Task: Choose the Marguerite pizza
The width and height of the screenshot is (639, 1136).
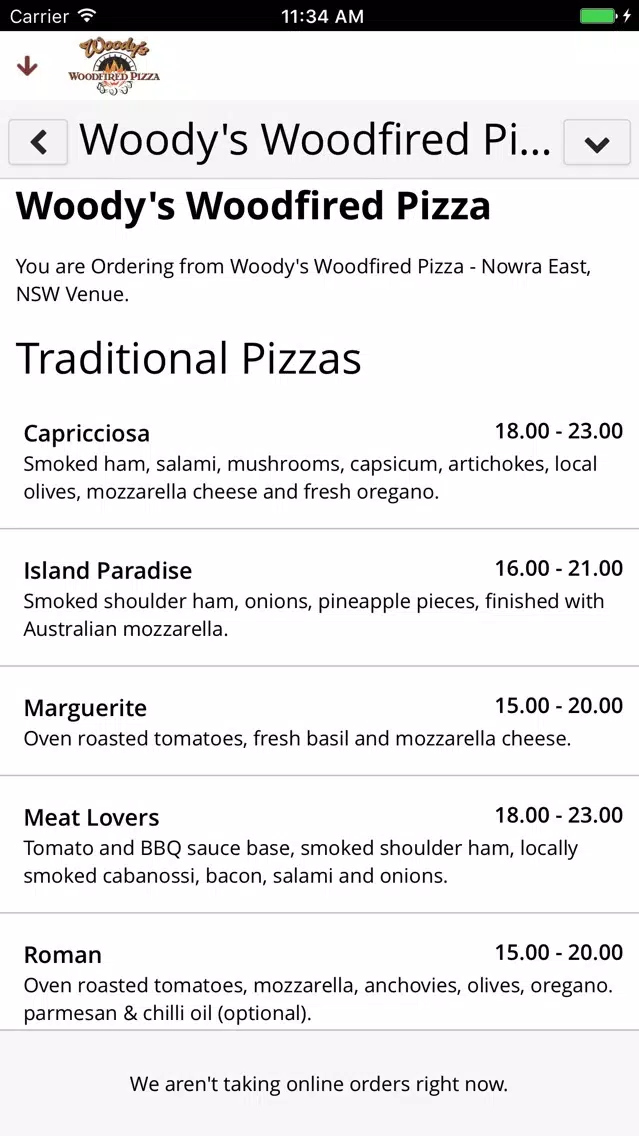Action: 320,721
